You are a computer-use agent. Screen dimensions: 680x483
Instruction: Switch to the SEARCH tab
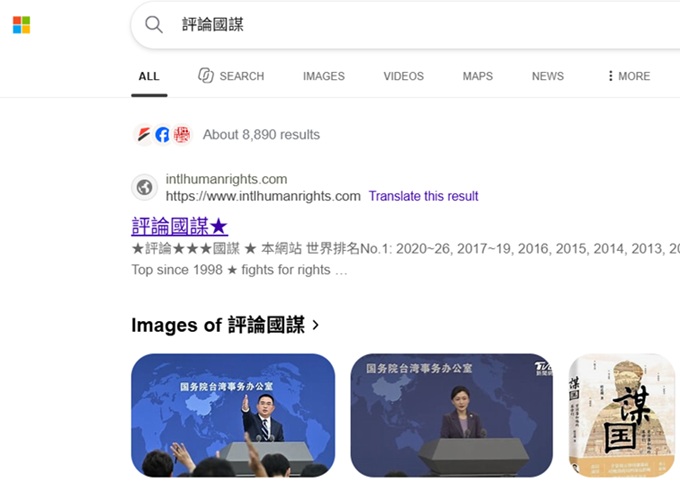pos(231,76)
